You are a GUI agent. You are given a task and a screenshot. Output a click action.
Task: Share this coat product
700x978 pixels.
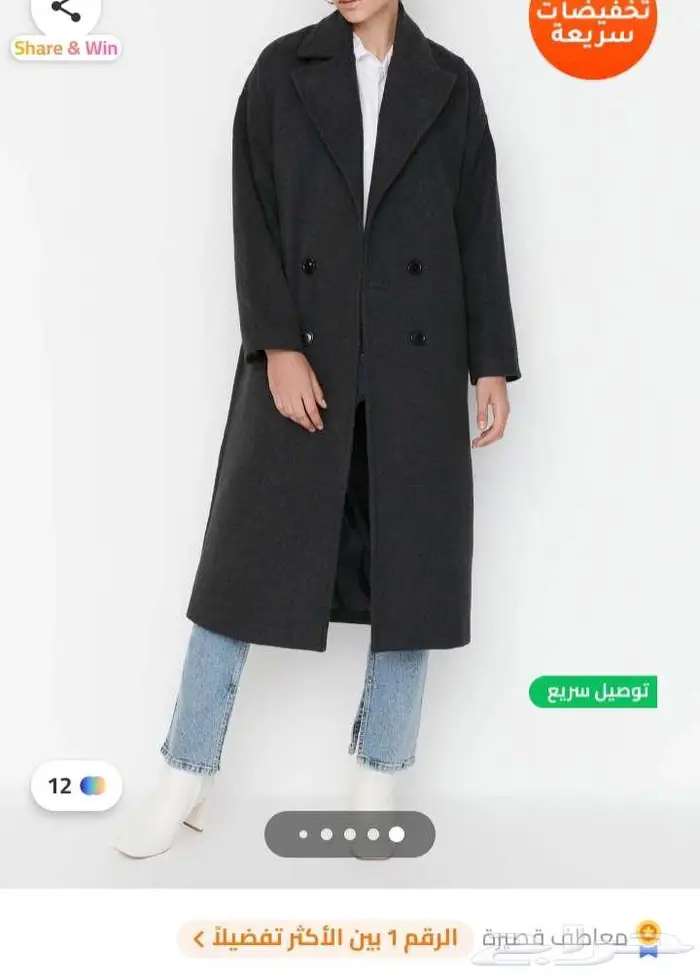(x=66, y=12)
